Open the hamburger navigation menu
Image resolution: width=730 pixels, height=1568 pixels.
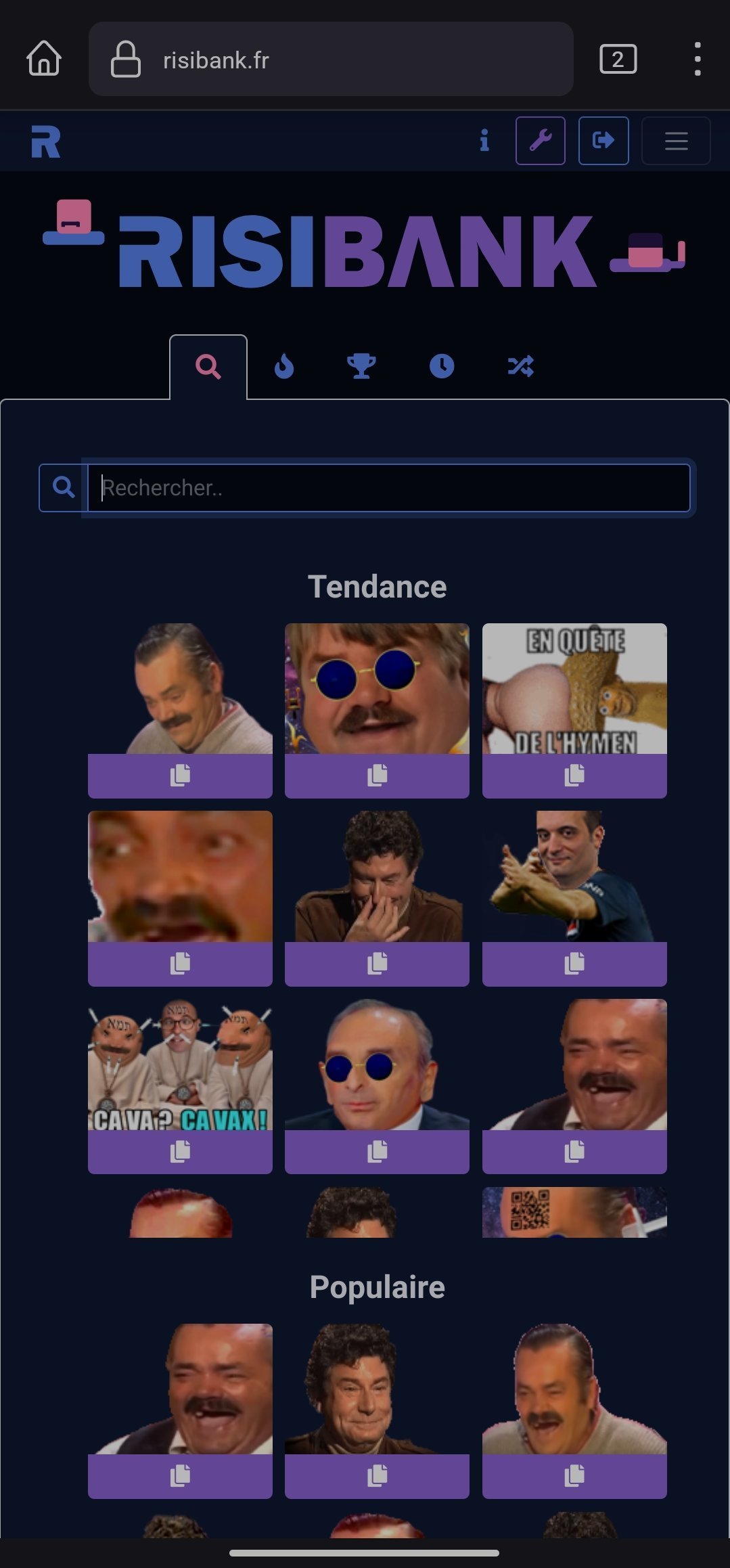(676, 141)
